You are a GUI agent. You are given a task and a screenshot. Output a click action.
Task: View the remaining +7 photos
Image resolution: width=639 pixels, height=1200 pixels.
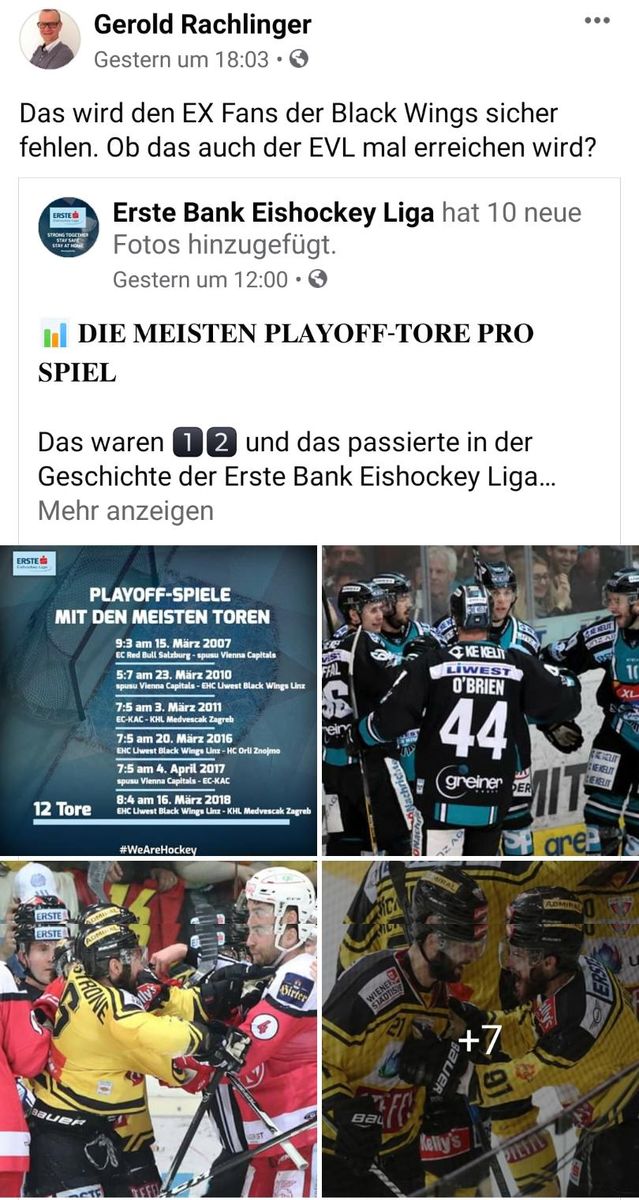480,1030
